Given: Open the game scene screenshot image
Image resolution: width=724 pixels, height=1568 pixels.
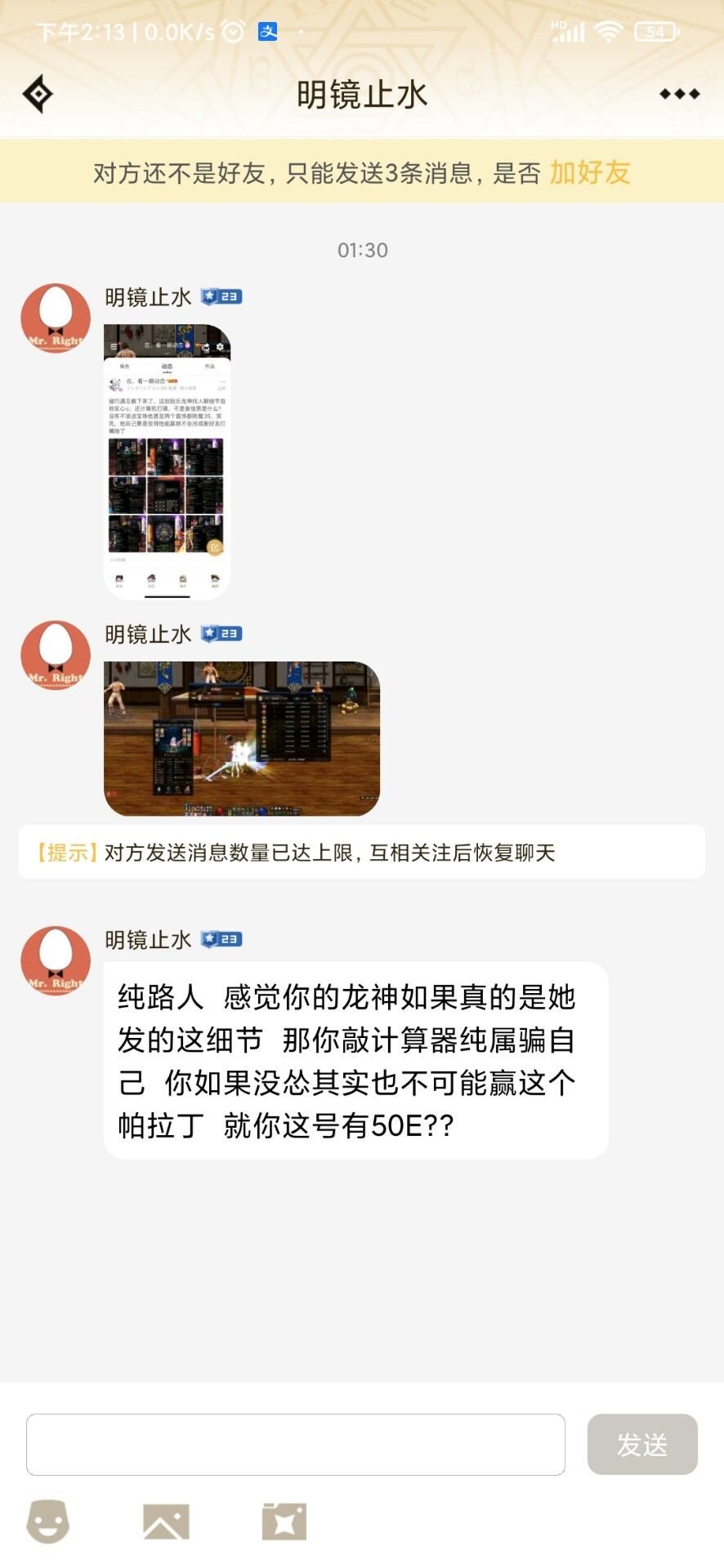Looking at the screenshot, I should [242, 738].
